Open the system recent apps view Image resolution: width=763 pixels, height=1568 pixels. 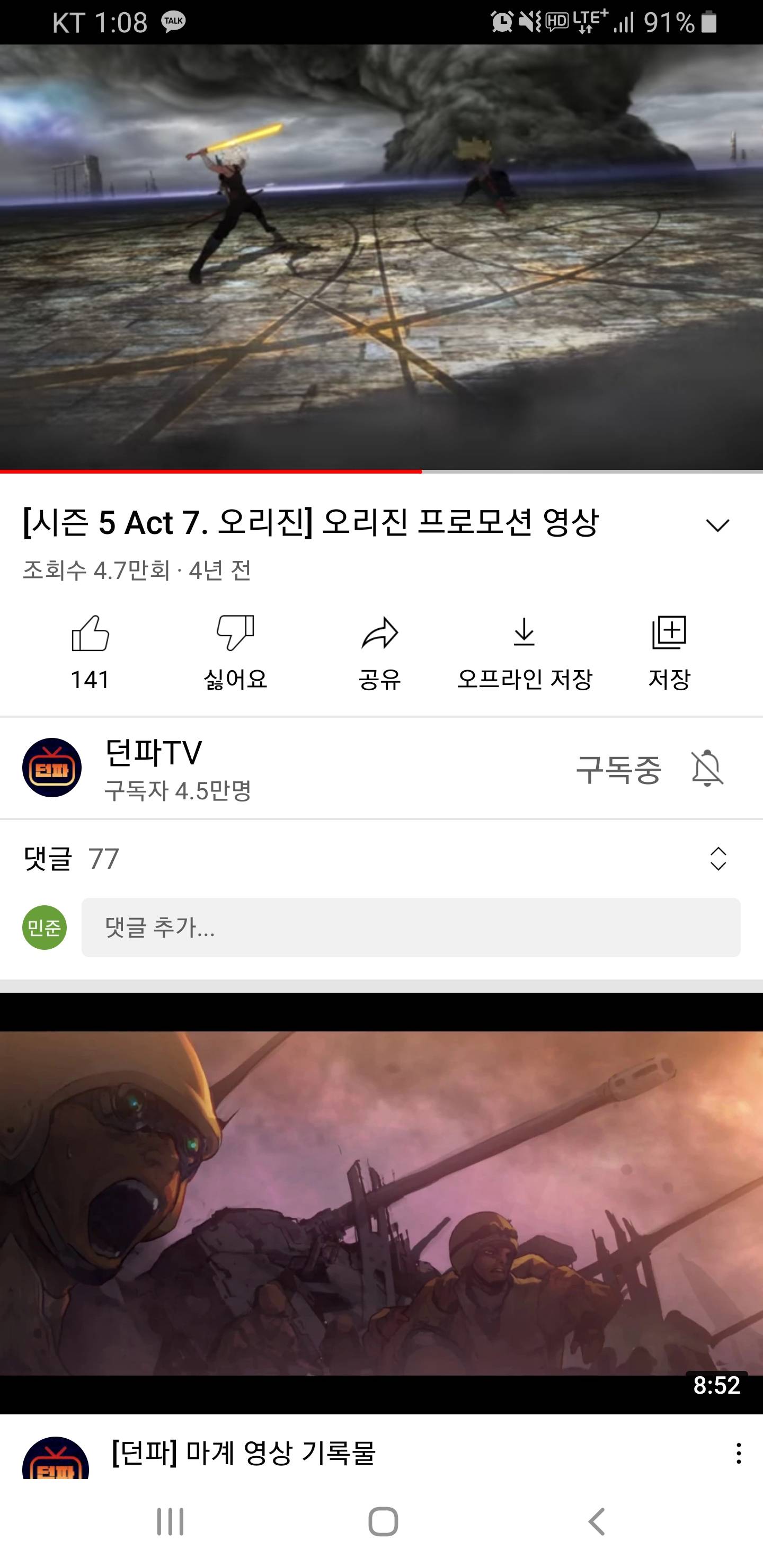pos(170,1521)
